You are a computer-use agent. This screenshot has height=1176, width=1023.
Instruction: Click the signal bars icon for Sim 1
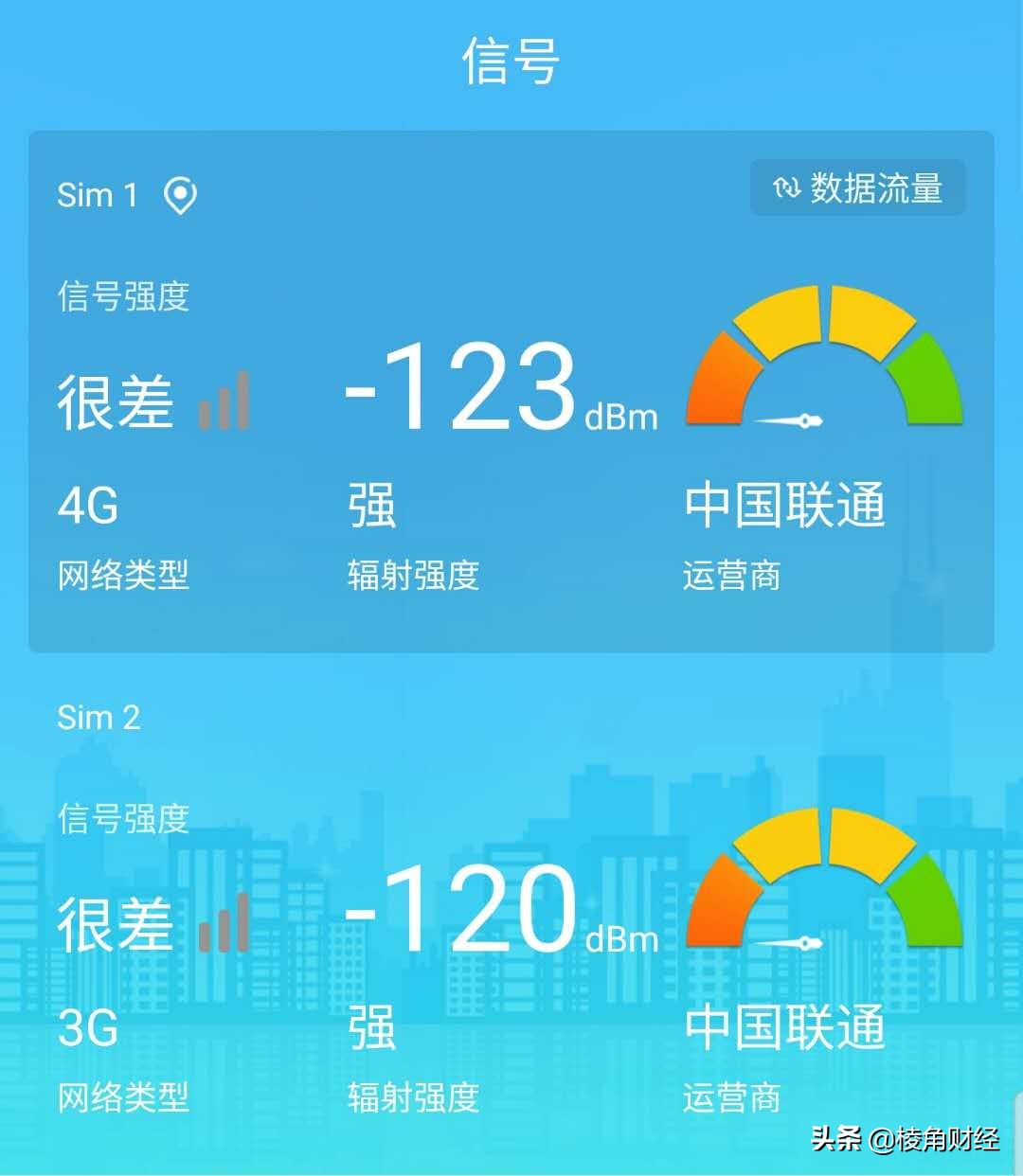224,402
